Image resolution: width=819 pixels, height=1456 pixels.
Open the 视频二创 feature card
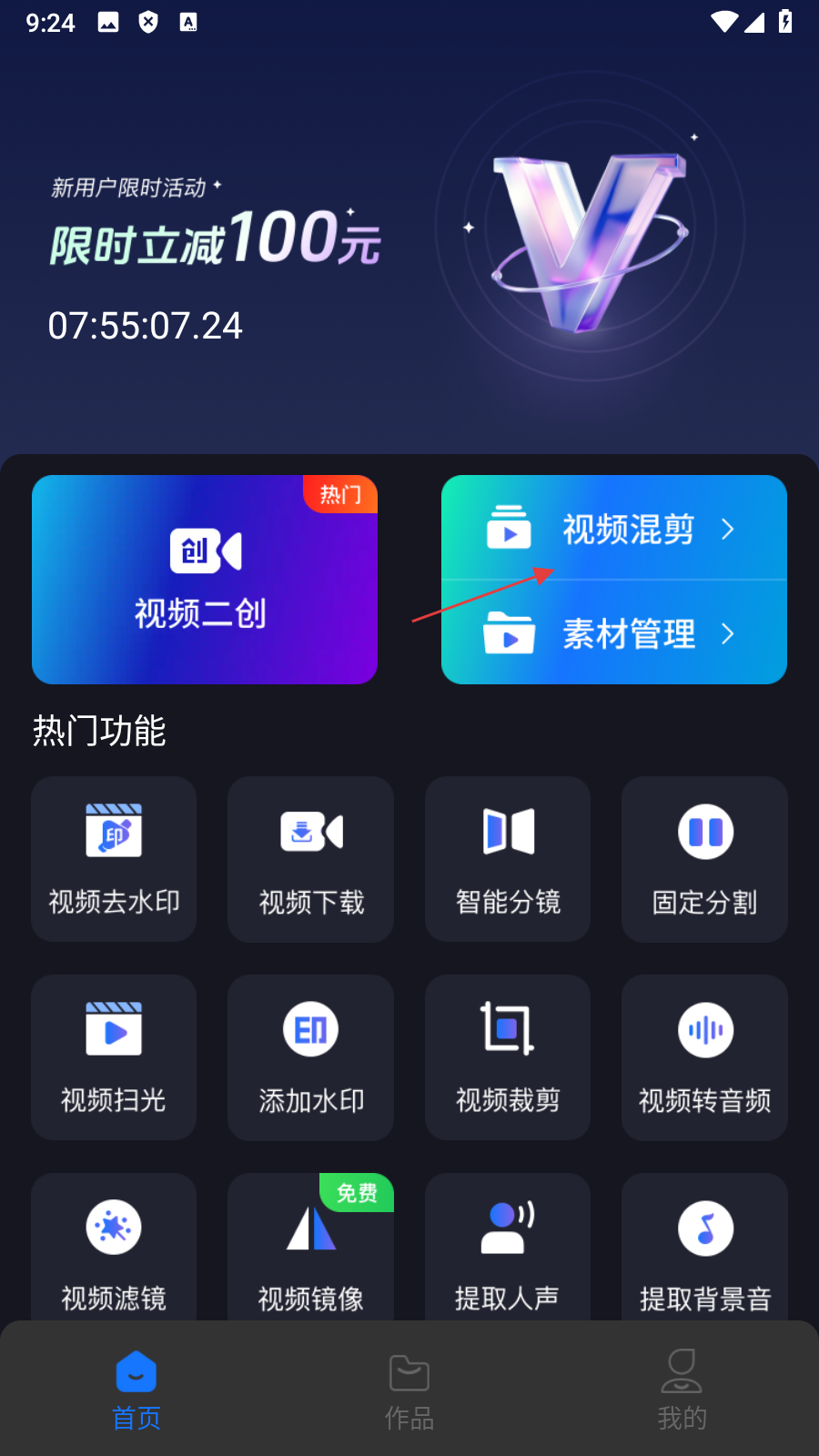click(x=205, y=580)
